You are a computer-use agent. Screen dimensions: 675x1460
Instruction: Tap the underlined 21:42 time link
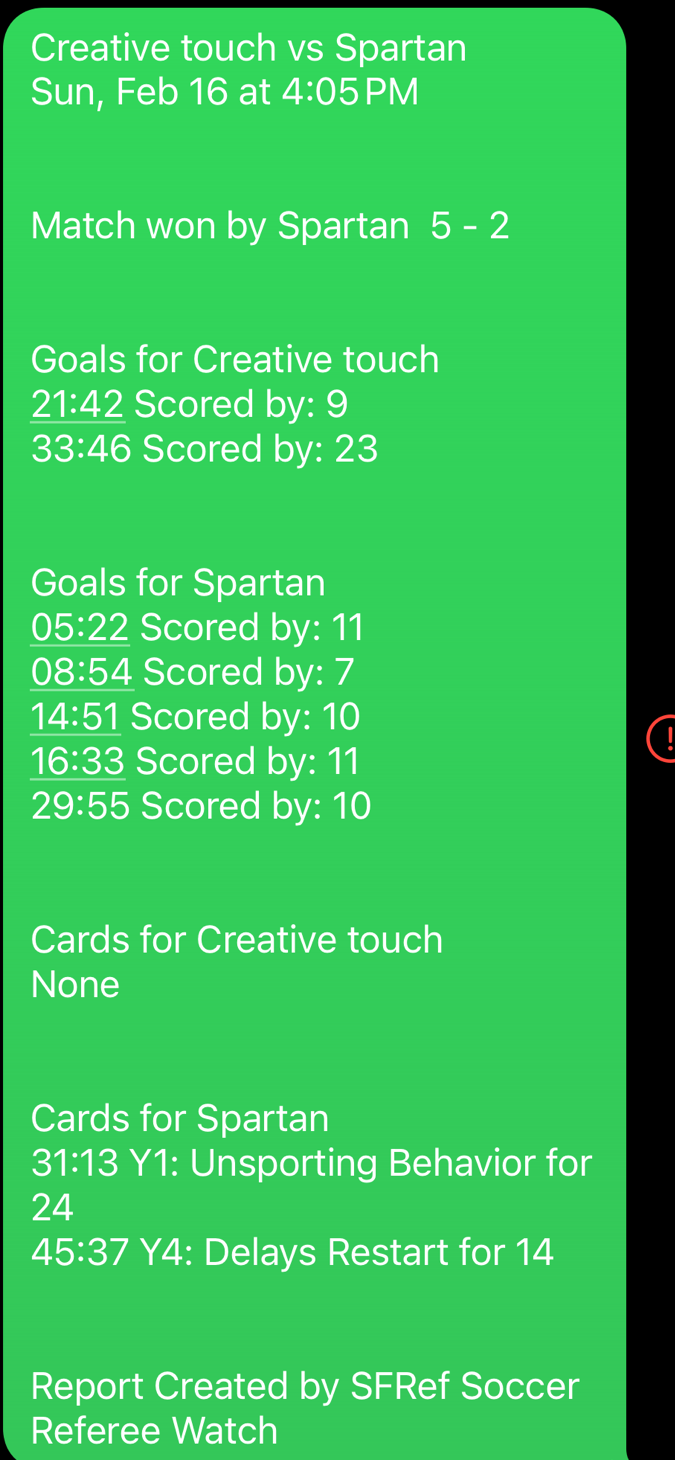pyautogui.click(x=78, y=405)
